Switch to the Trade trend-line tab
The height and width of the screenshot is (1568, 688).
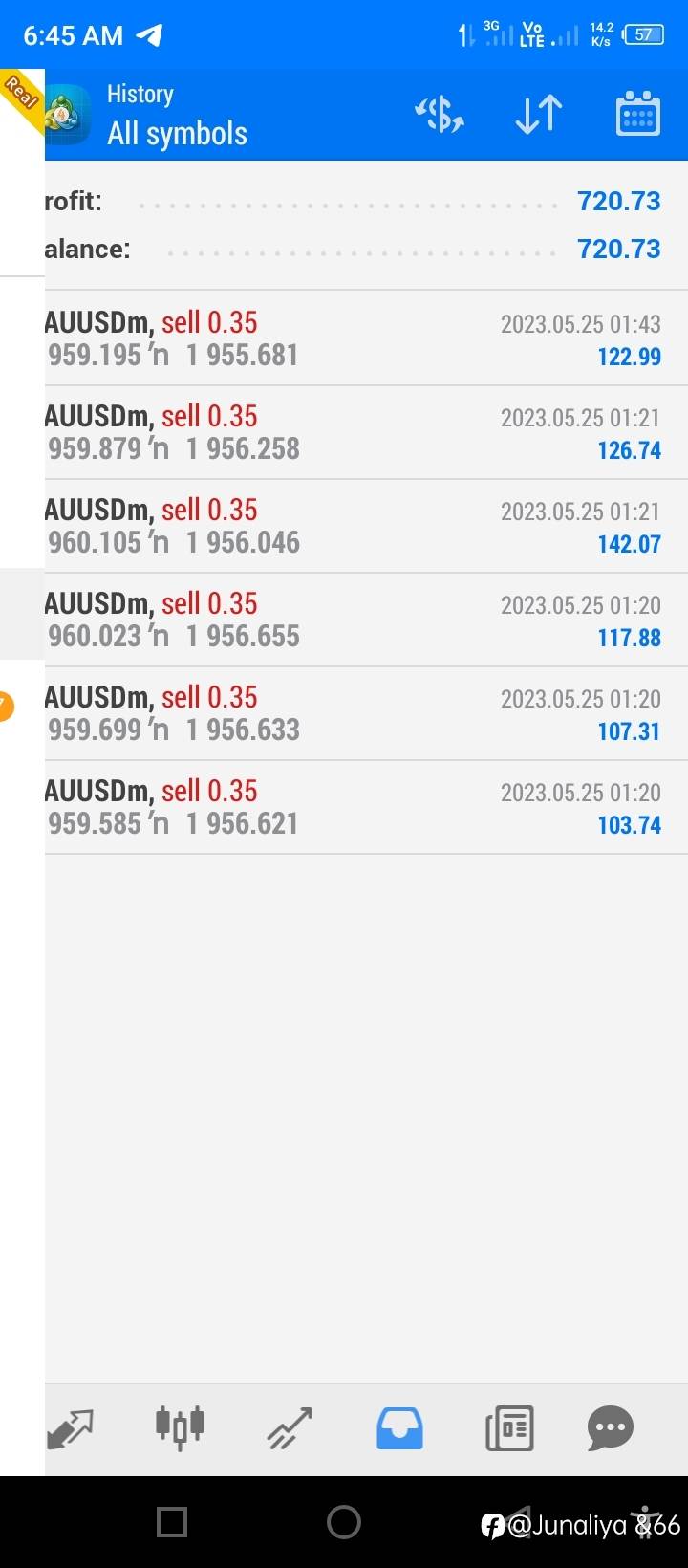coord(290,1429)
